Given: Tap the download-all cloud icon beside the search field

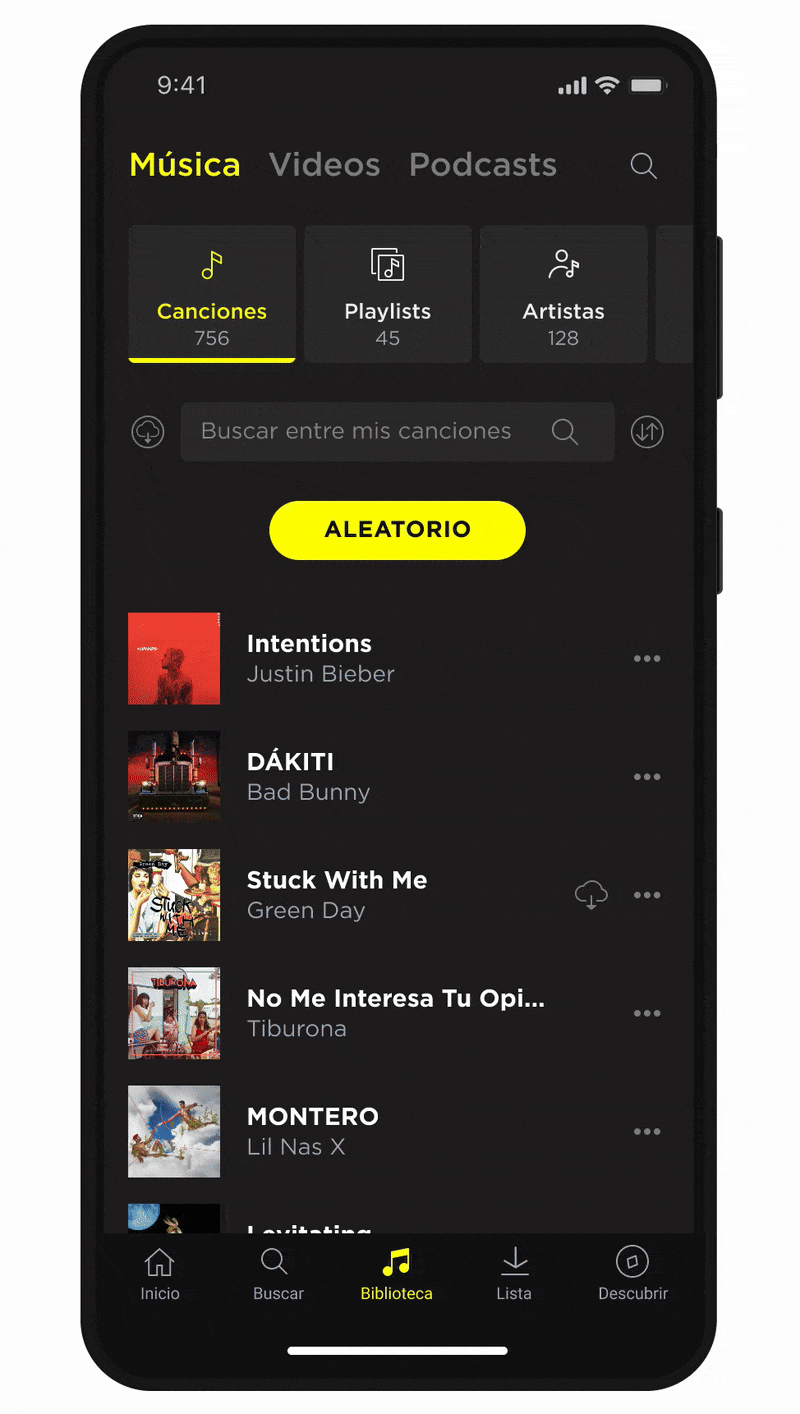Looking at the screenshot, I should (148, 432).
